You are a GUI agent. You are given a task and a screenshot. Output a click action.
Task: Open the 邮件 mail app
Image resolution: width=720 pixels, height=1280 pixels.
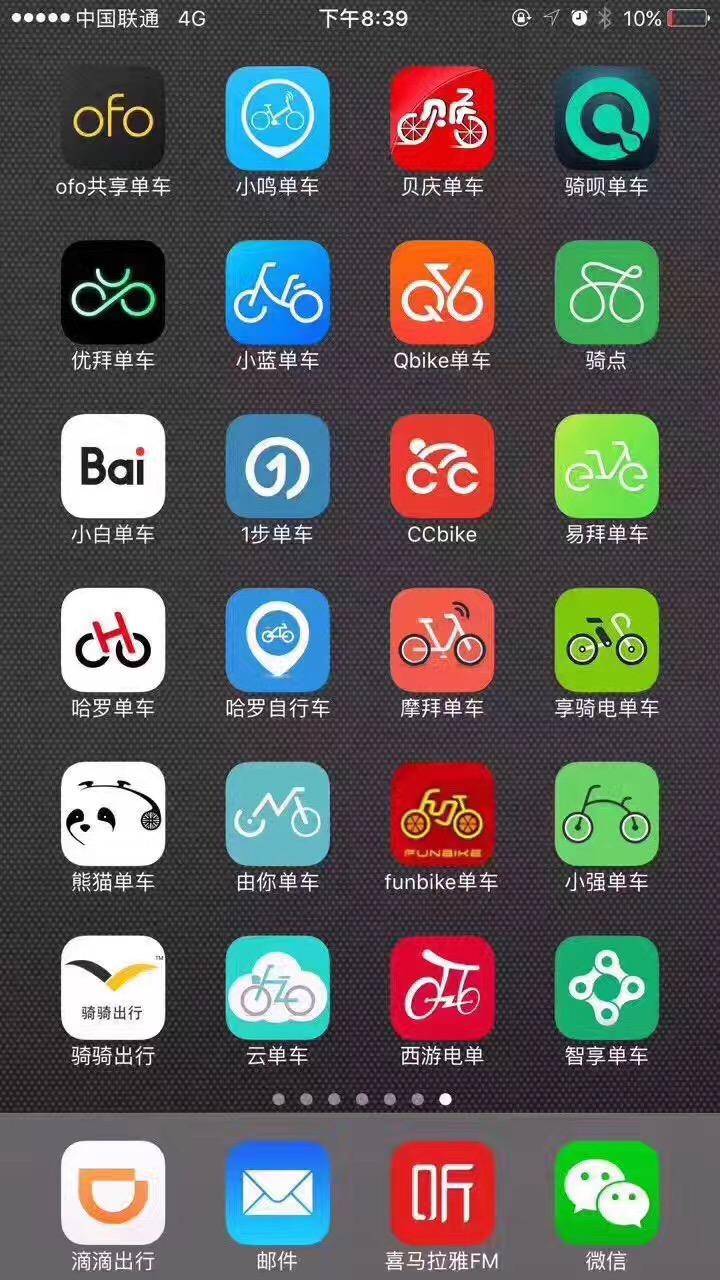[x=277, y=1192]
